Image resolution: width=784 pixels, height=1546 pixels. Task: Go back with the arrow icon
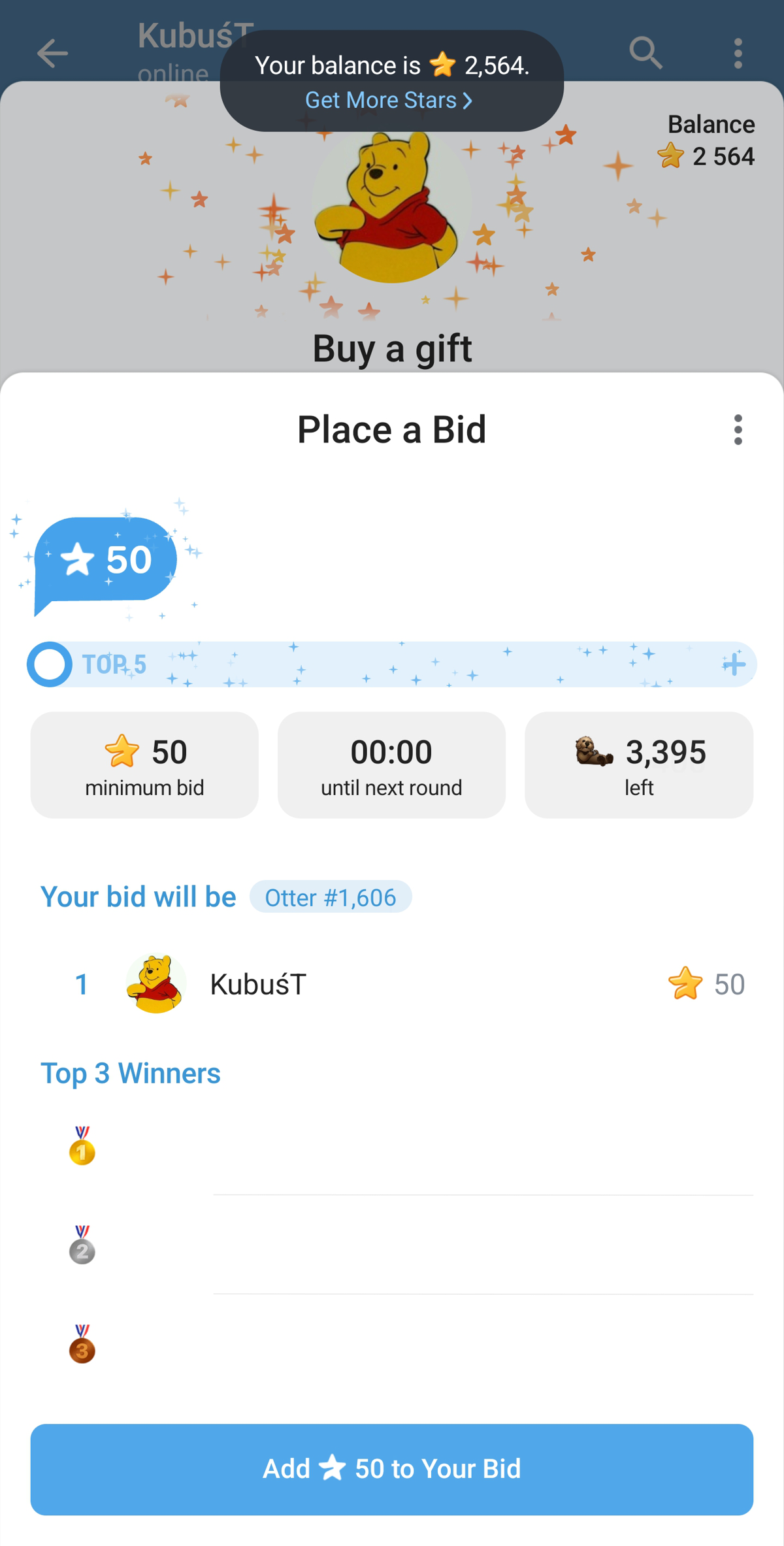[x=52, y=54]
